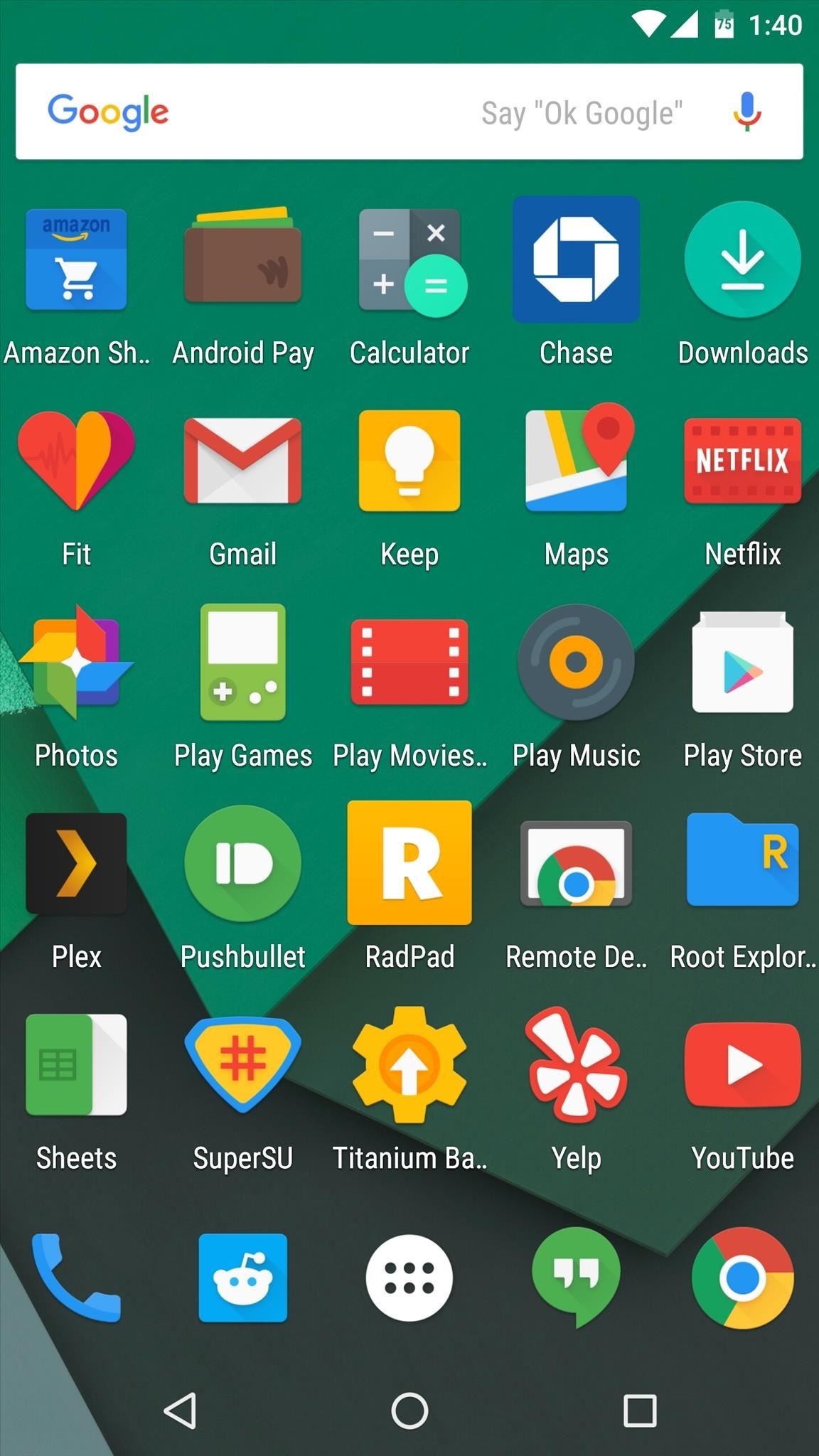
Task: Open Play Music
Action: coord(576,663)
